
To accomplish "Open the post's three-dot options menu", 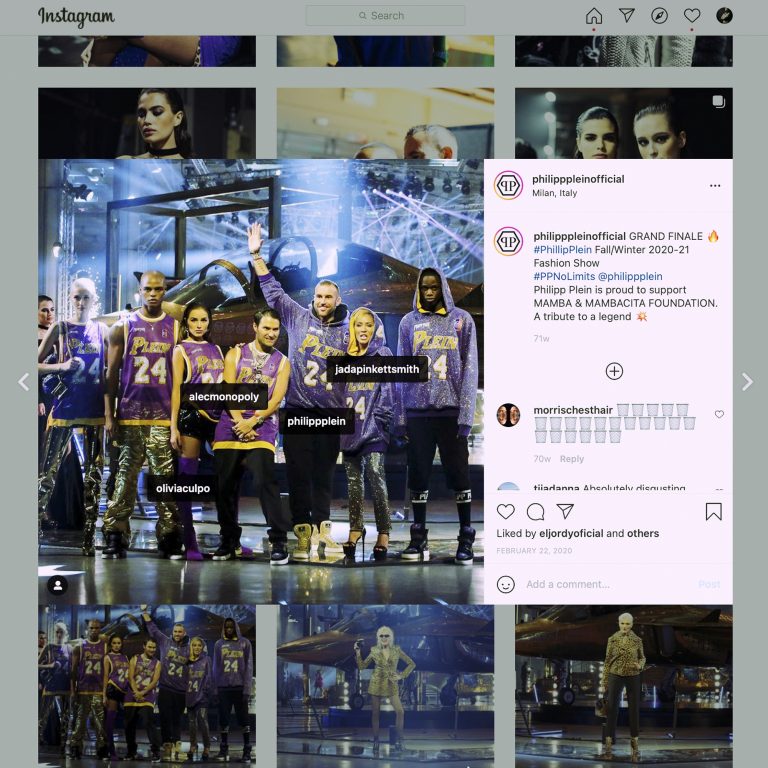I will (x=715, y=186).
